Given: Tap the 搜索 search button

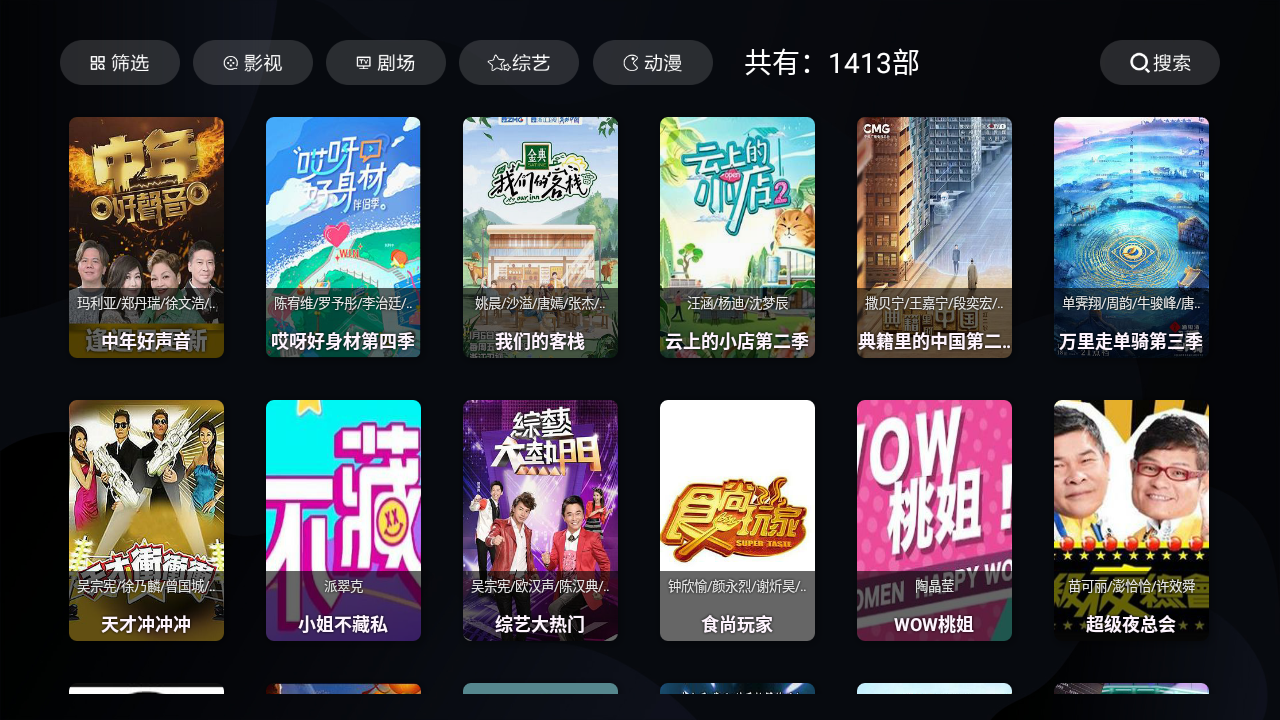Looking at the screenshot, I should [x=1160, y=63].
